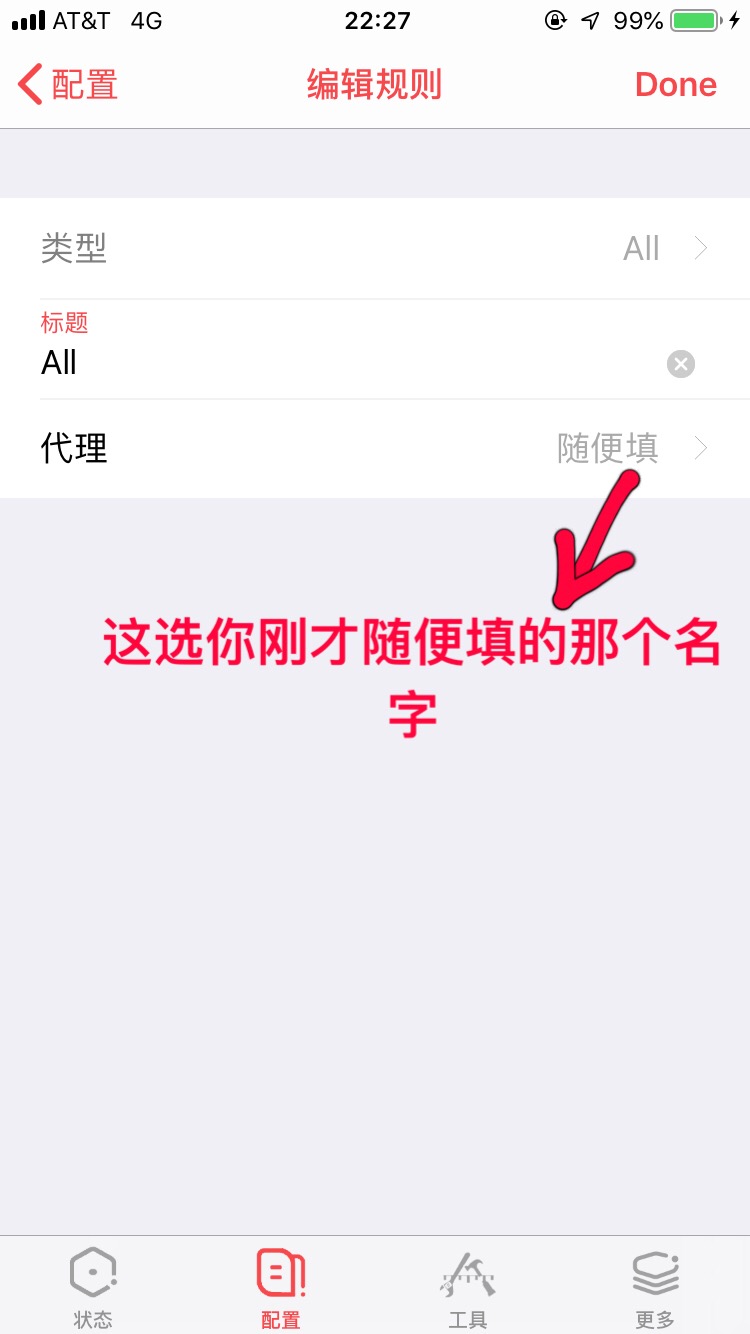Open the 代理 selection row
The height and width of the screenshot is (1334, 750).
(375, 448)
